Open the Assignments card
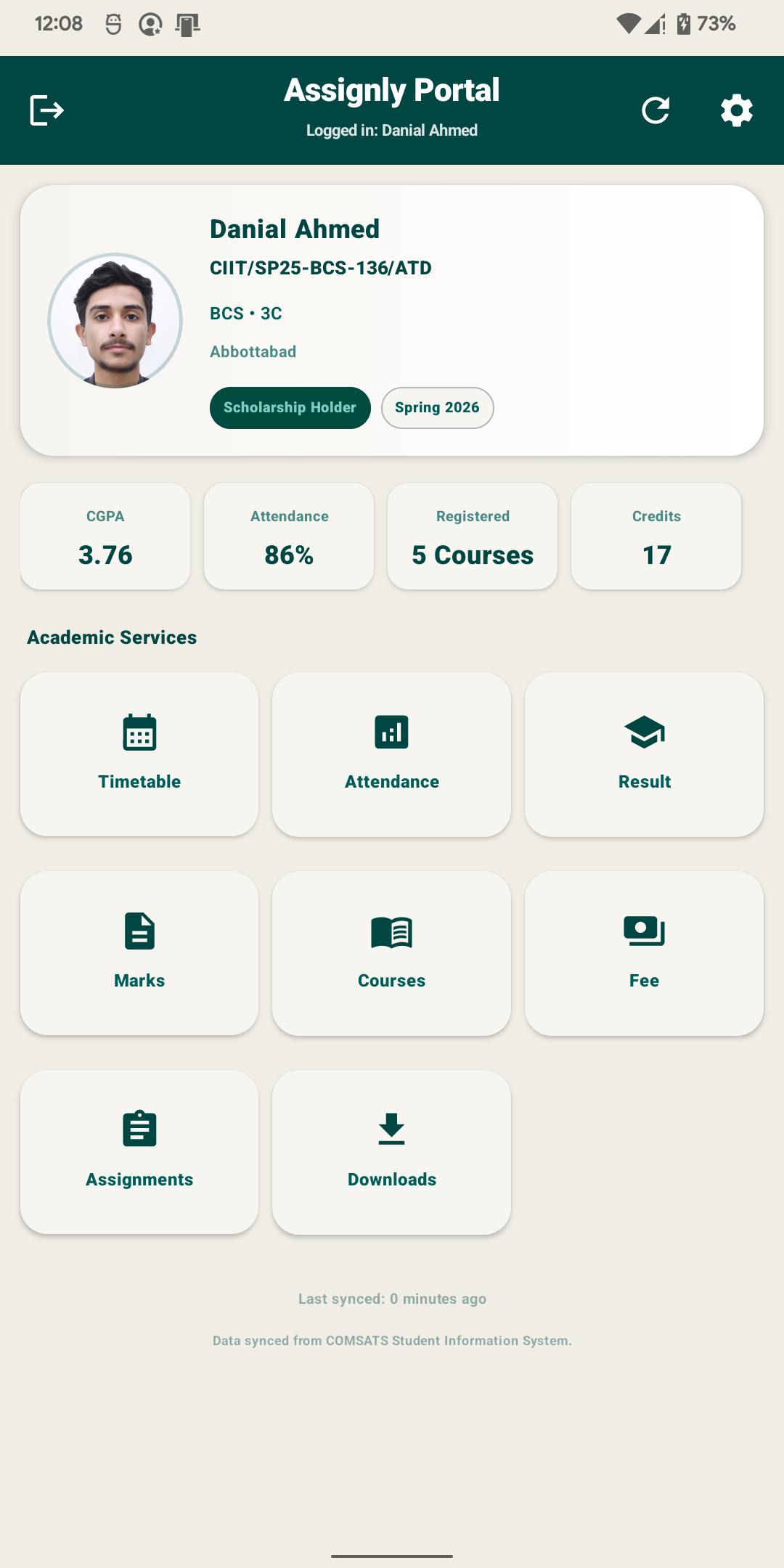Viewport: 784px width, 1568px height. (x=139, y=1152)
